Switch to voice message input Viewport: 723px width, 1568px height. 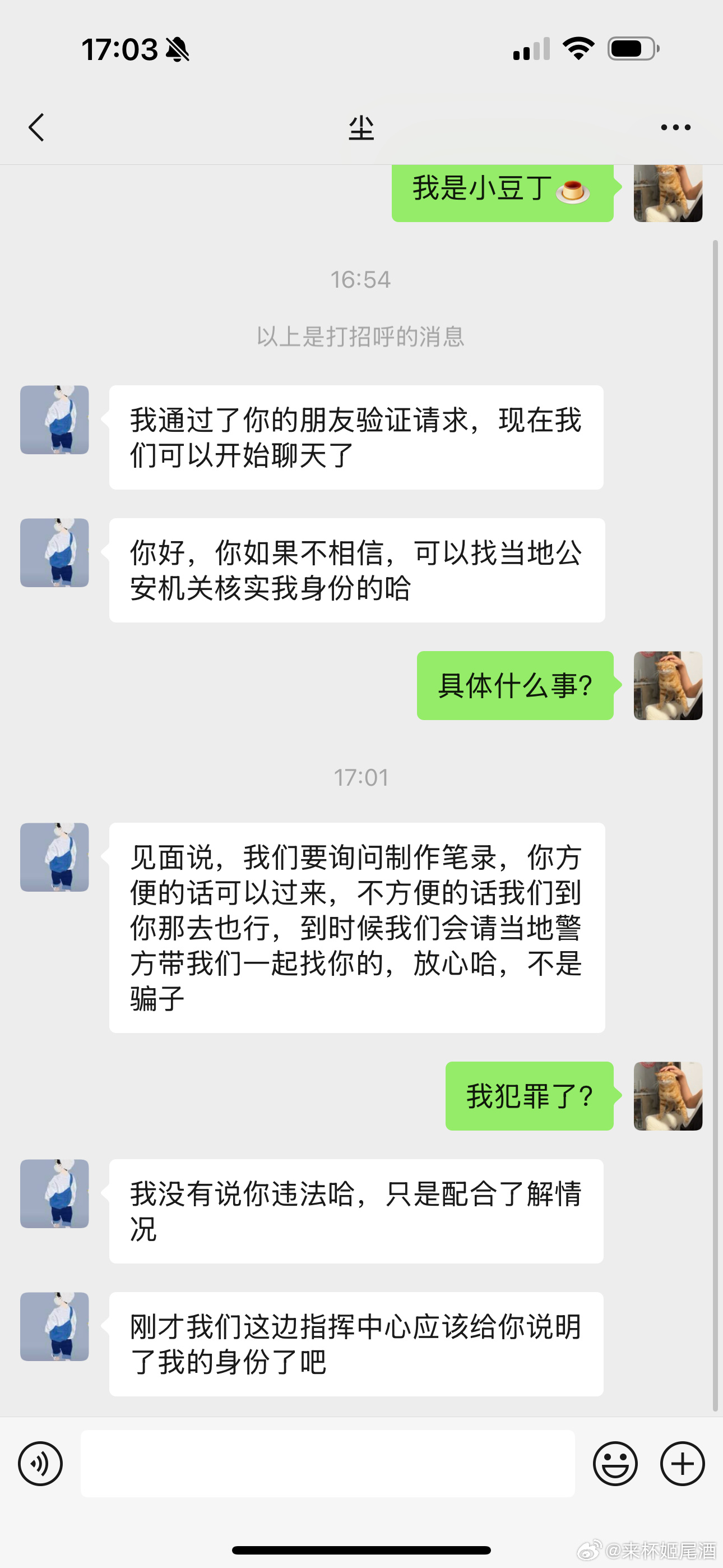pos(40,1463)
